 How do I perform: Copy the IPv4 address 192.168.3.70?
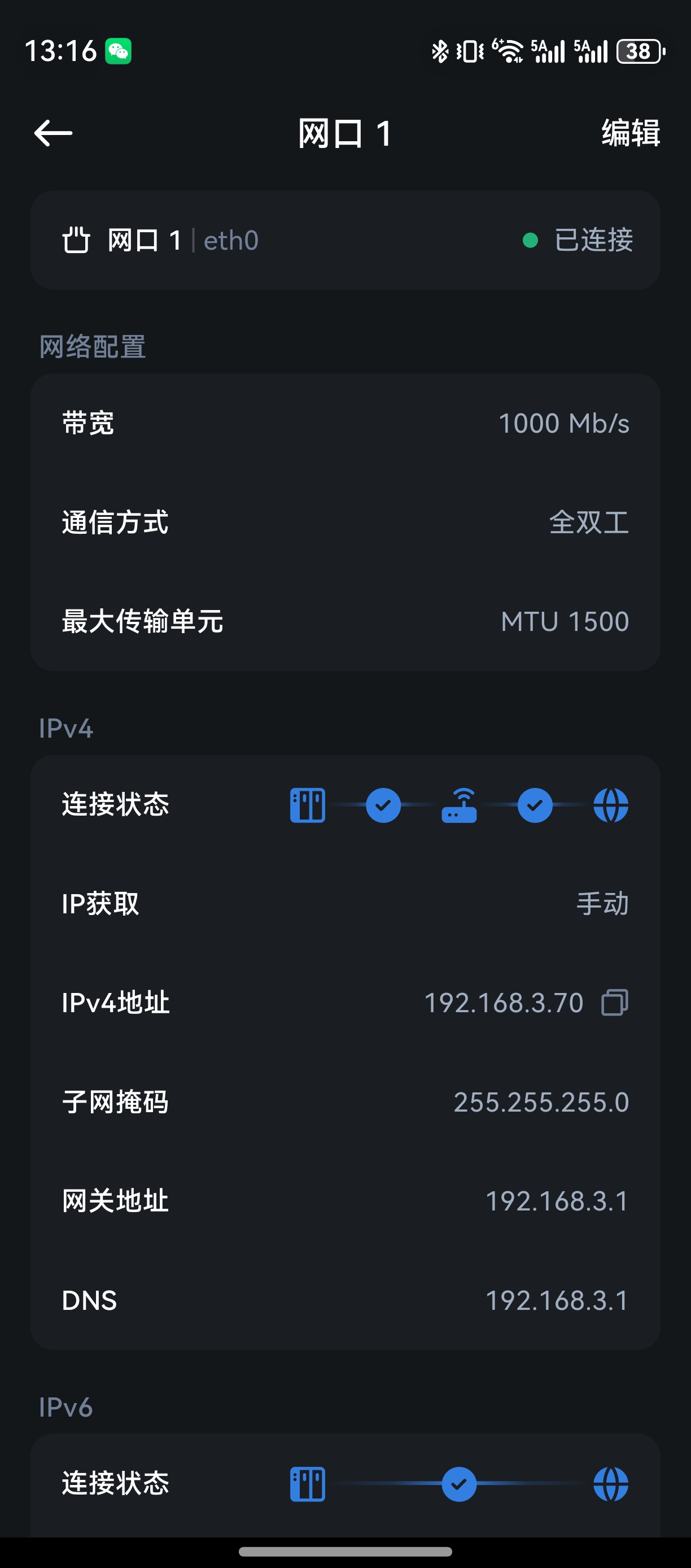(614, 1003)
